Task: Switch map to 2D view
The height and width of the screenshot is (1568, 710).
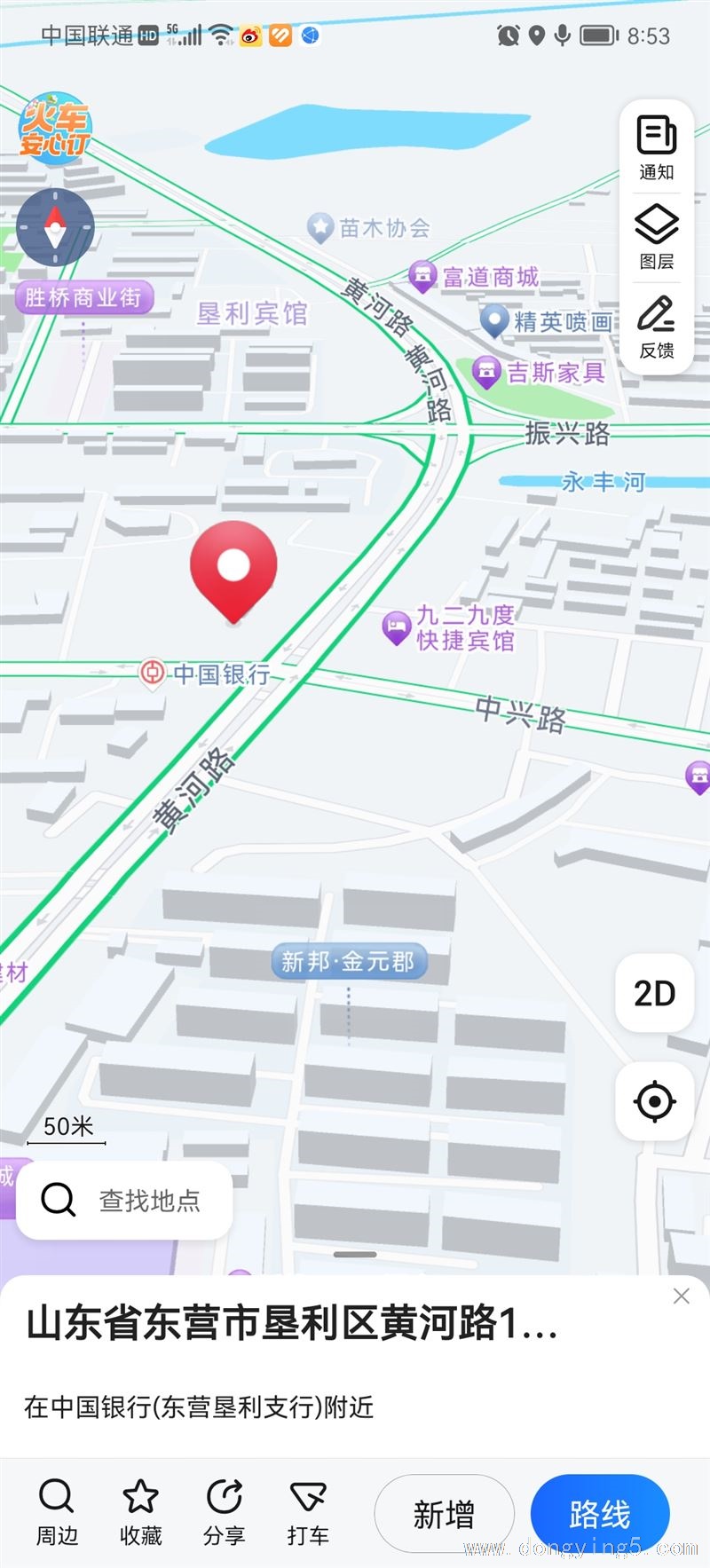Action: (x=655, y=993)
